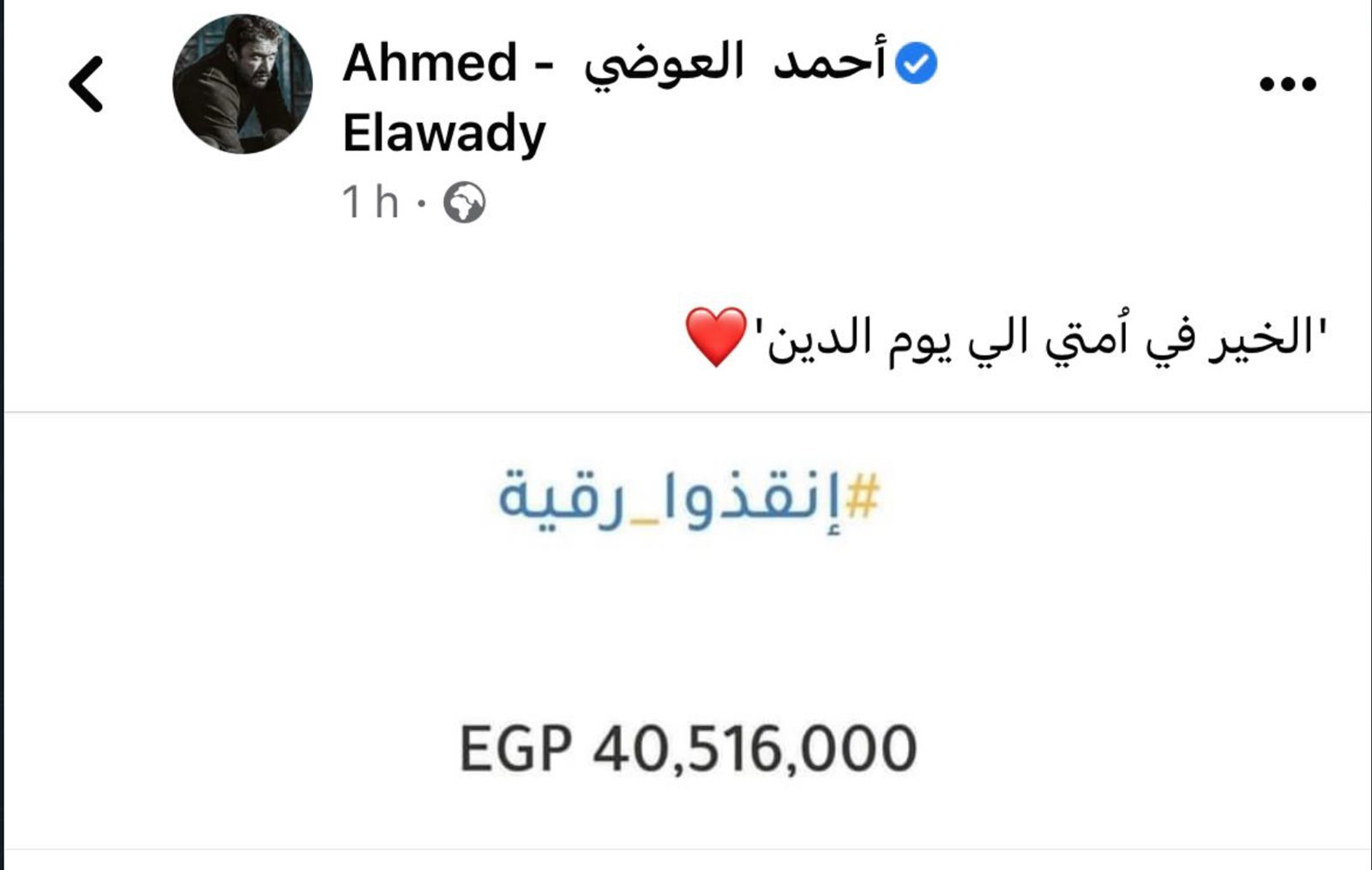Open the shared image with hashtag and EGP amount

coord(688,630)
